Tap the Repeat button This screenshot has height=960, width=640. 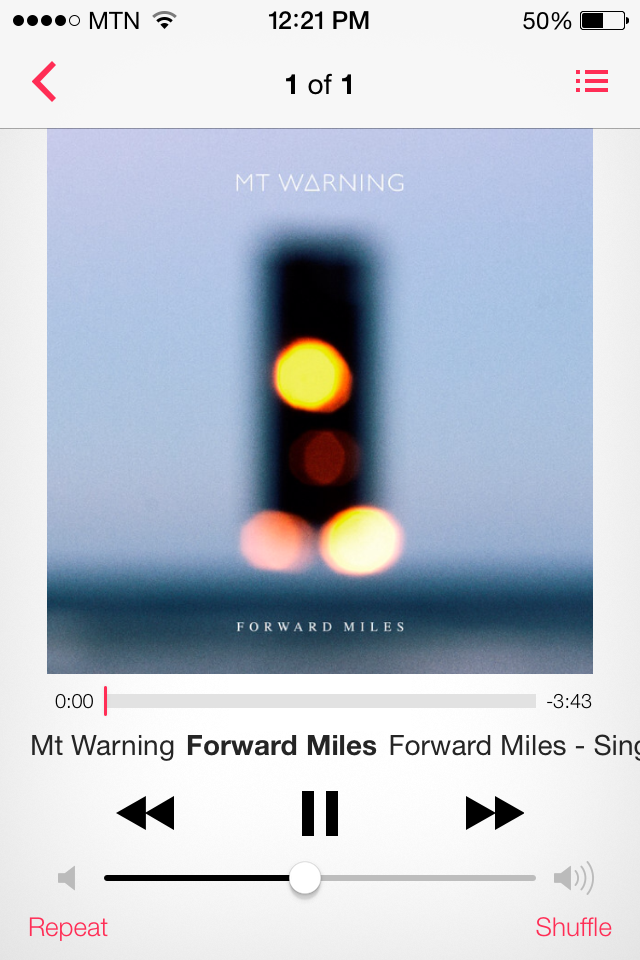pyautogui.click(x=68, y=927)
